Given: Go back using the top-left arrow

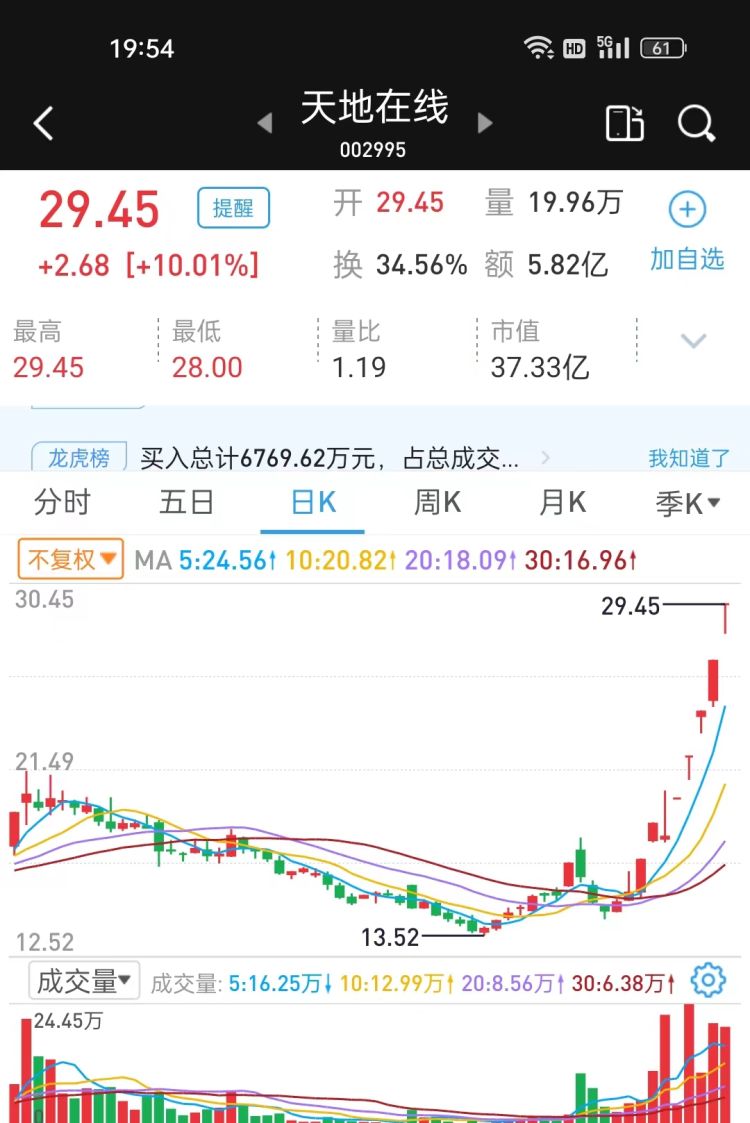Looking at the screenshot, I should pos(43,124).
